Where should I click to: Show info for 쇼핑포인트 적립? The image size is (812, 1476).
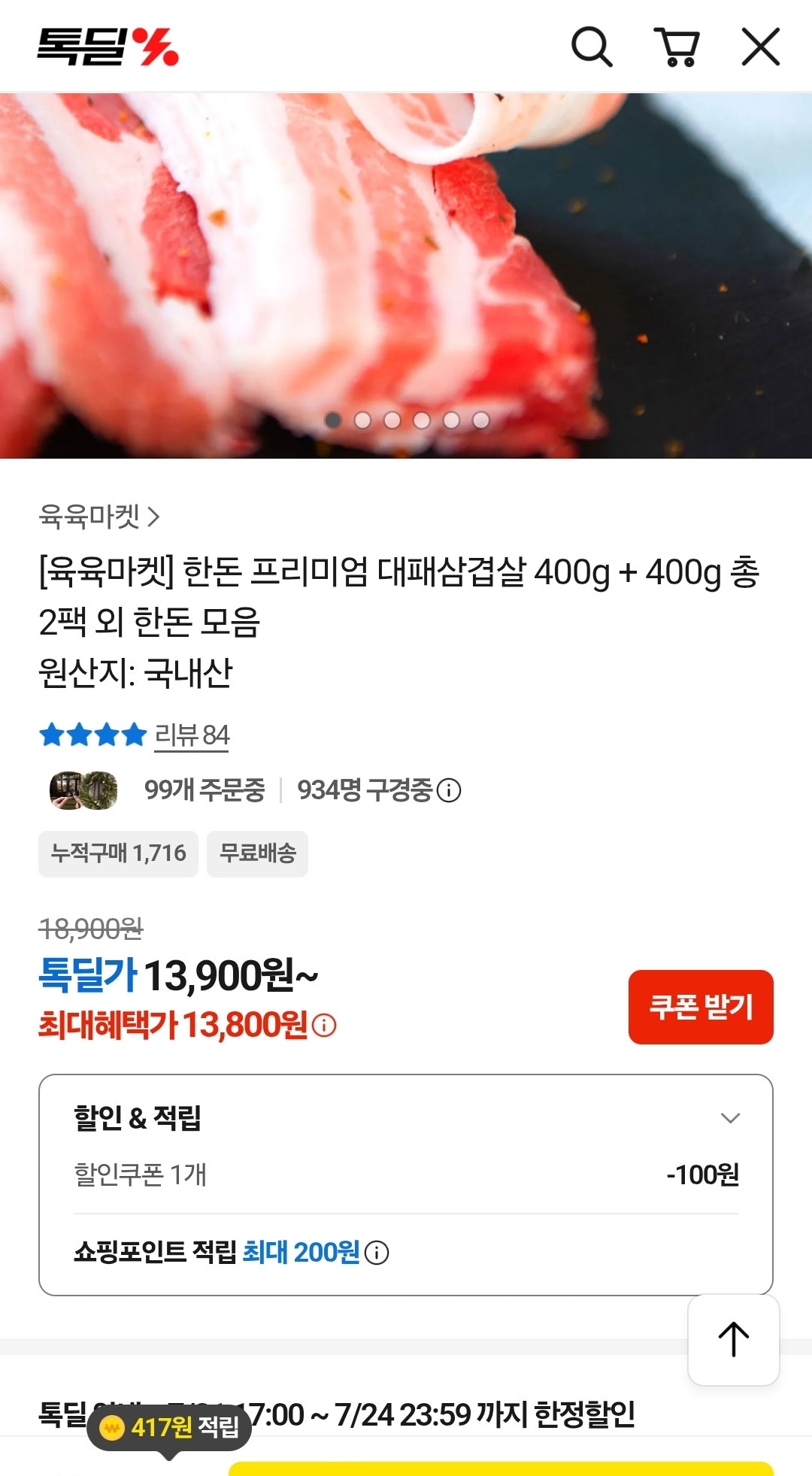[x=377, y=1253]
